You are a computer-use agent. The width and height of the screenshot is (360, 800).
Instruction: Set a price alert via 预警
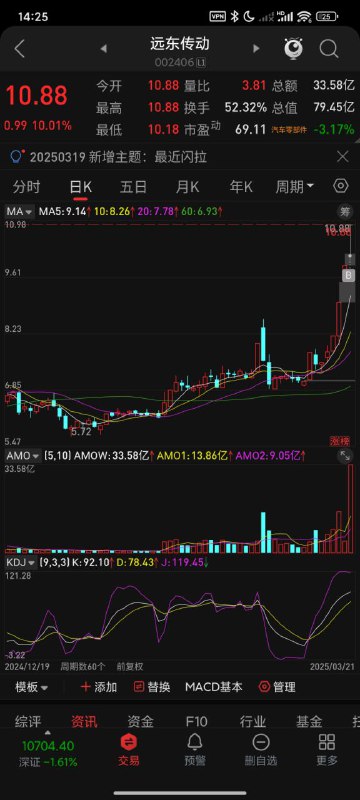pos(194,750)
